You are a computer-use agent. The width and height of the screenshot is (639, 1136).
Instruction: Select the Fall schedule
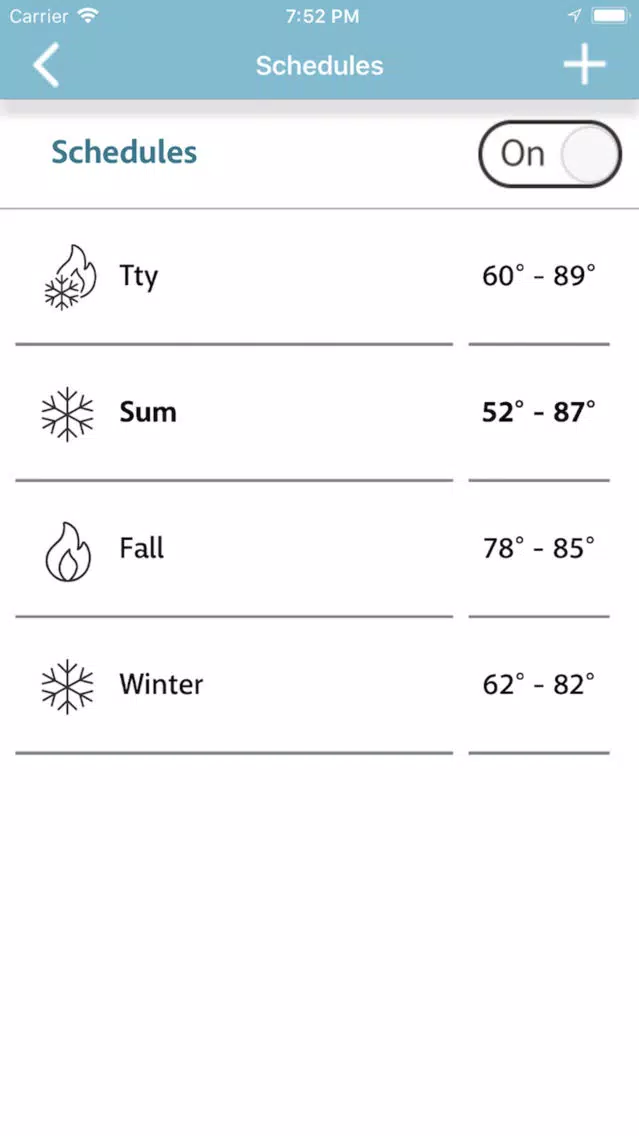(312, 549)
